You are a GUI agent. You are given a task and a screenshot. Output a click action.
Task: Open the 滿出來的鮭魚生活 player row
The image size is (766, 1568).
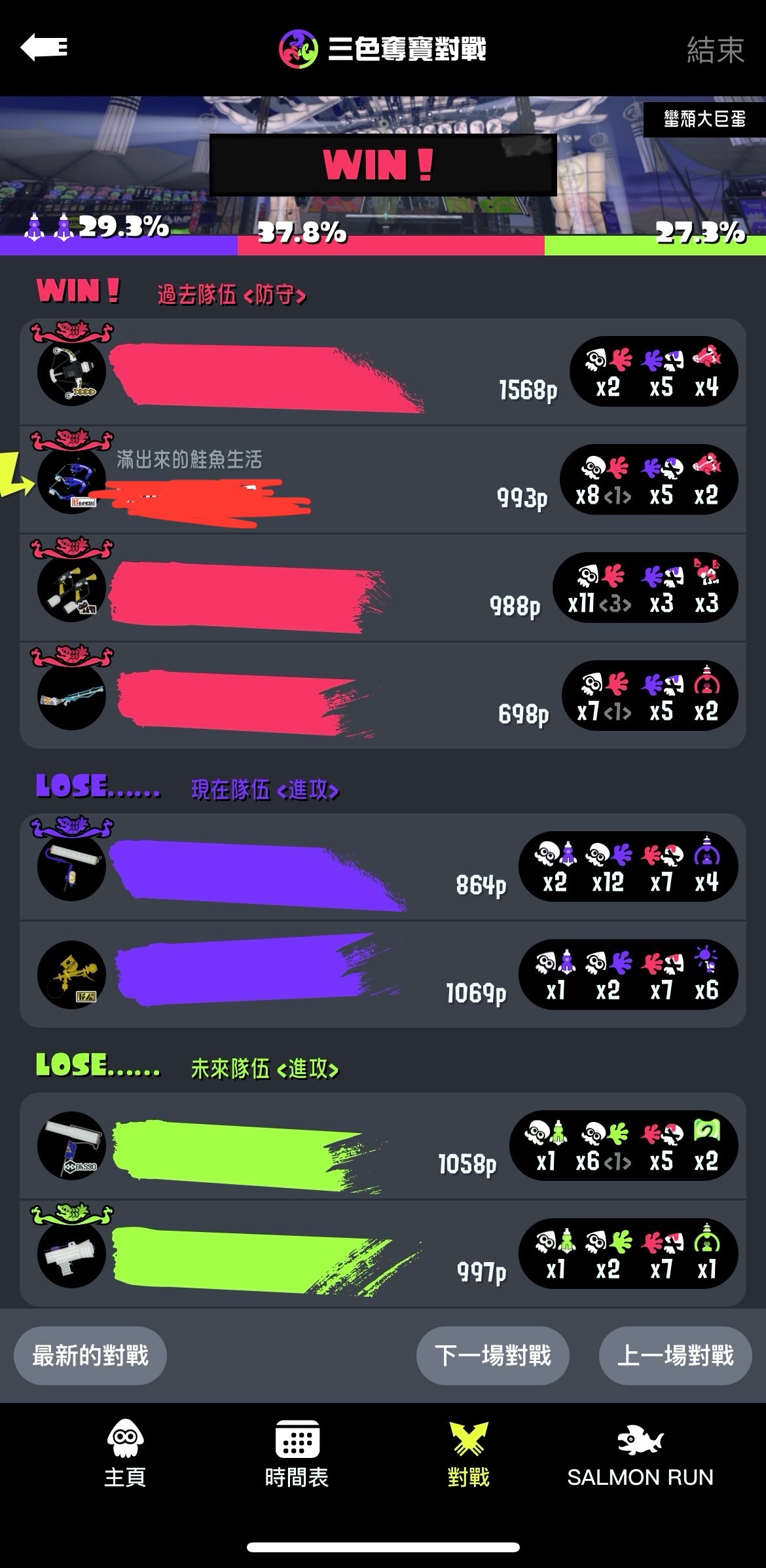382,480
